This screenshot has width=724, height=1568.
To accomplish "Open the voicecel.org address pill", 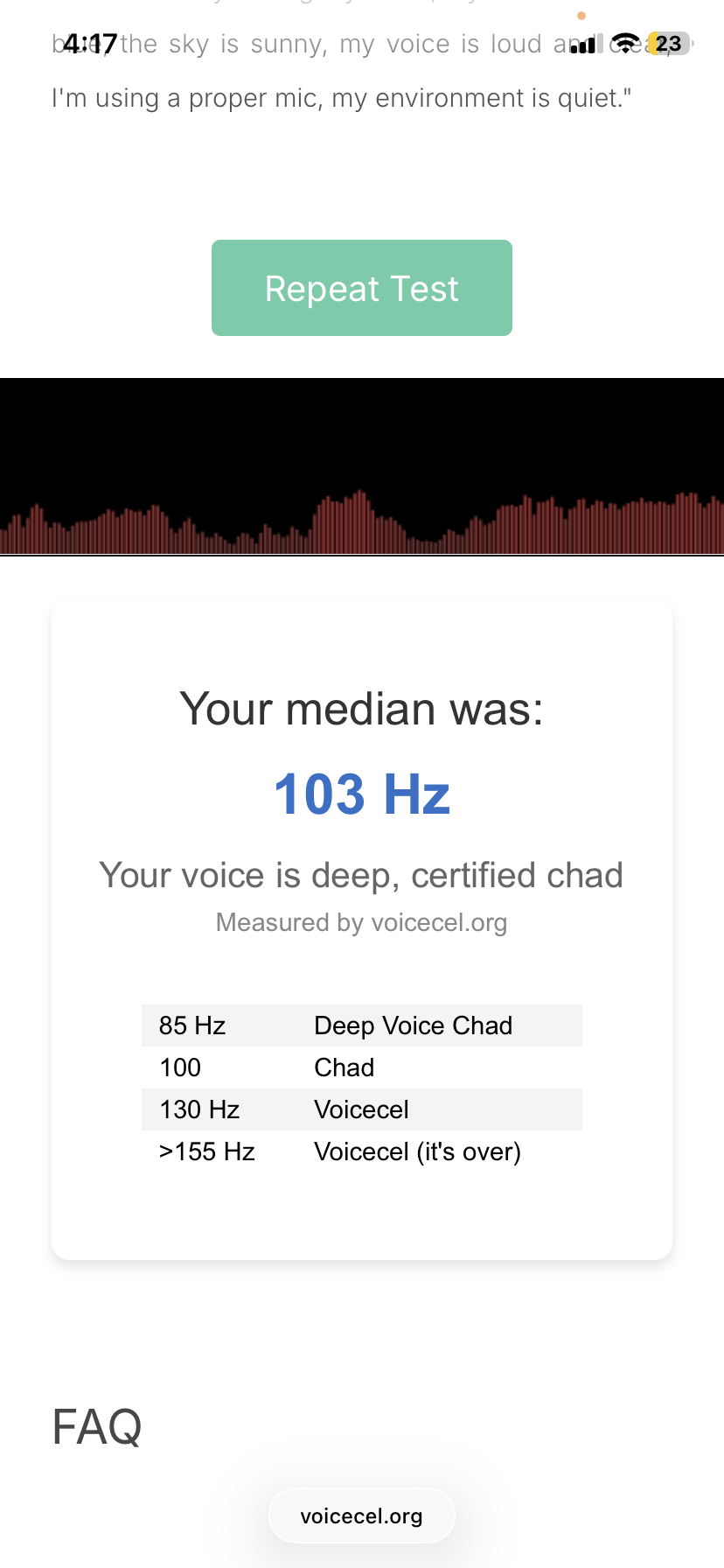I will pos(362,1516).
